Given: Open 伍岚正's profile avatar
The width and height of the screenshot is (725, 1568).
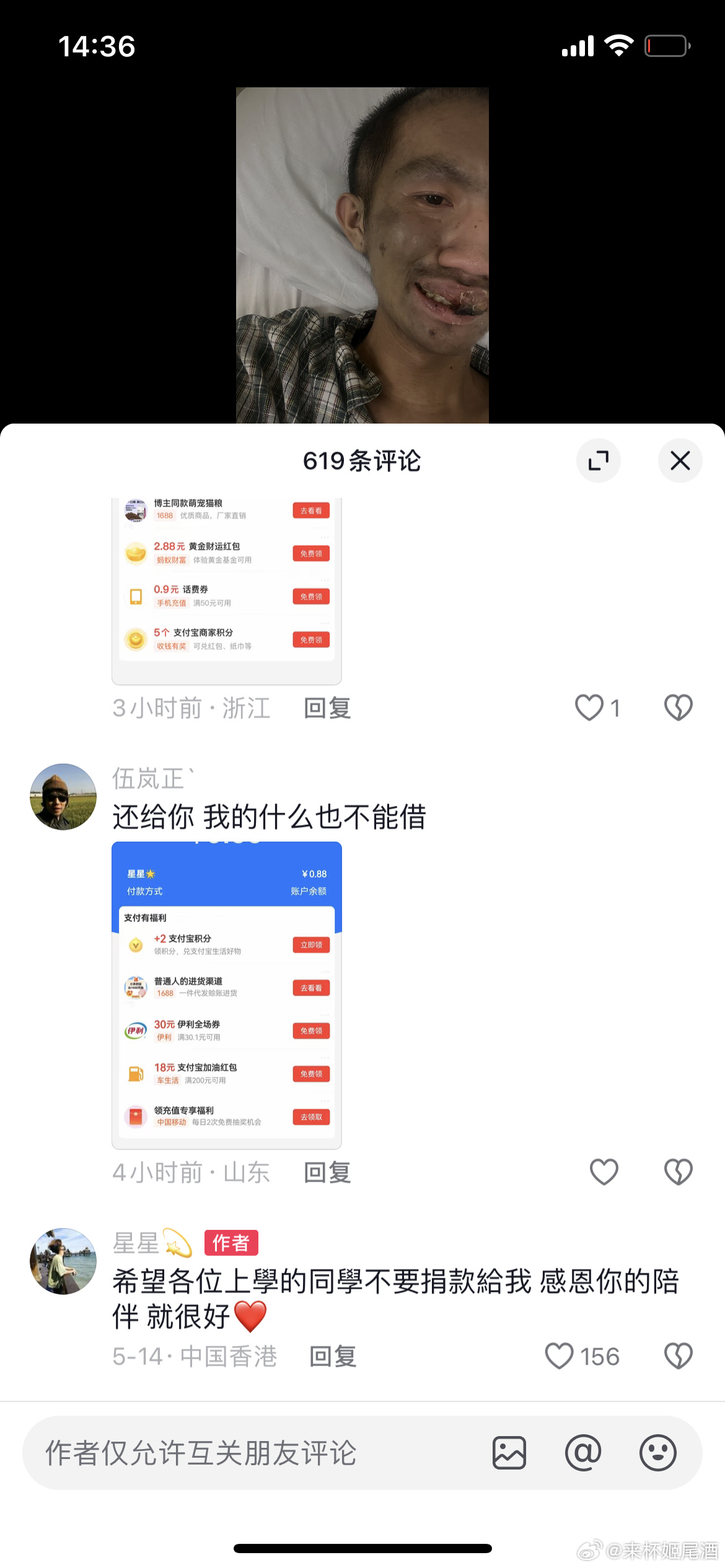Looking at the screenshot, I should click(63, 797).
